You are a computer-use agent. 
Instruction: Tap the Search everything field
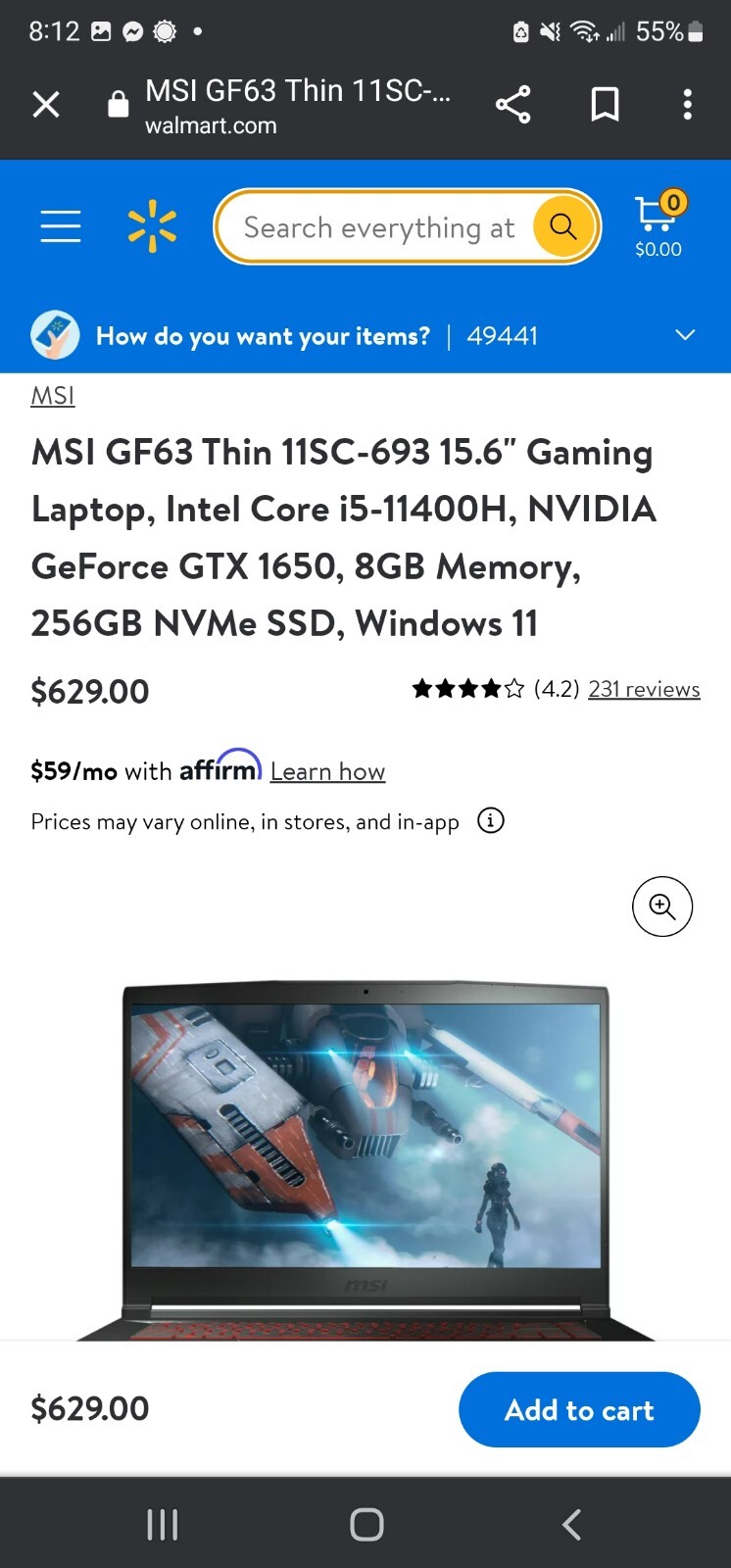pyautogui.click(x=378, y=227)
